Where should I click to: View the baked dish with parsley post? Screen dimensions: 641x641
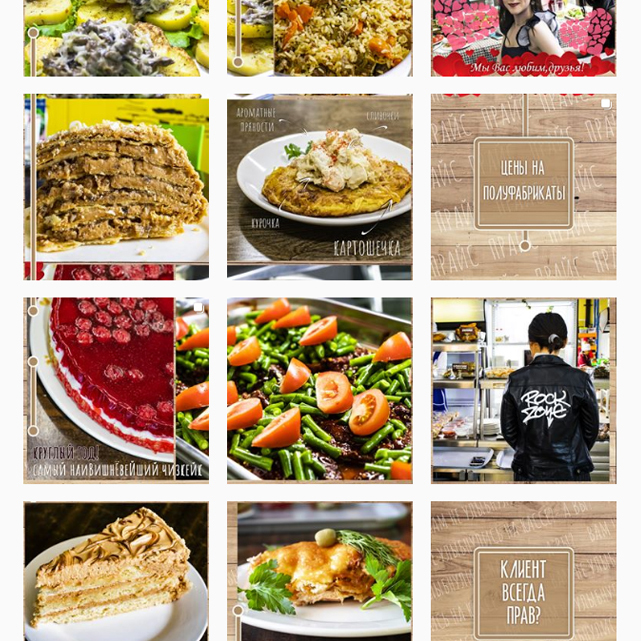(320, 571)
